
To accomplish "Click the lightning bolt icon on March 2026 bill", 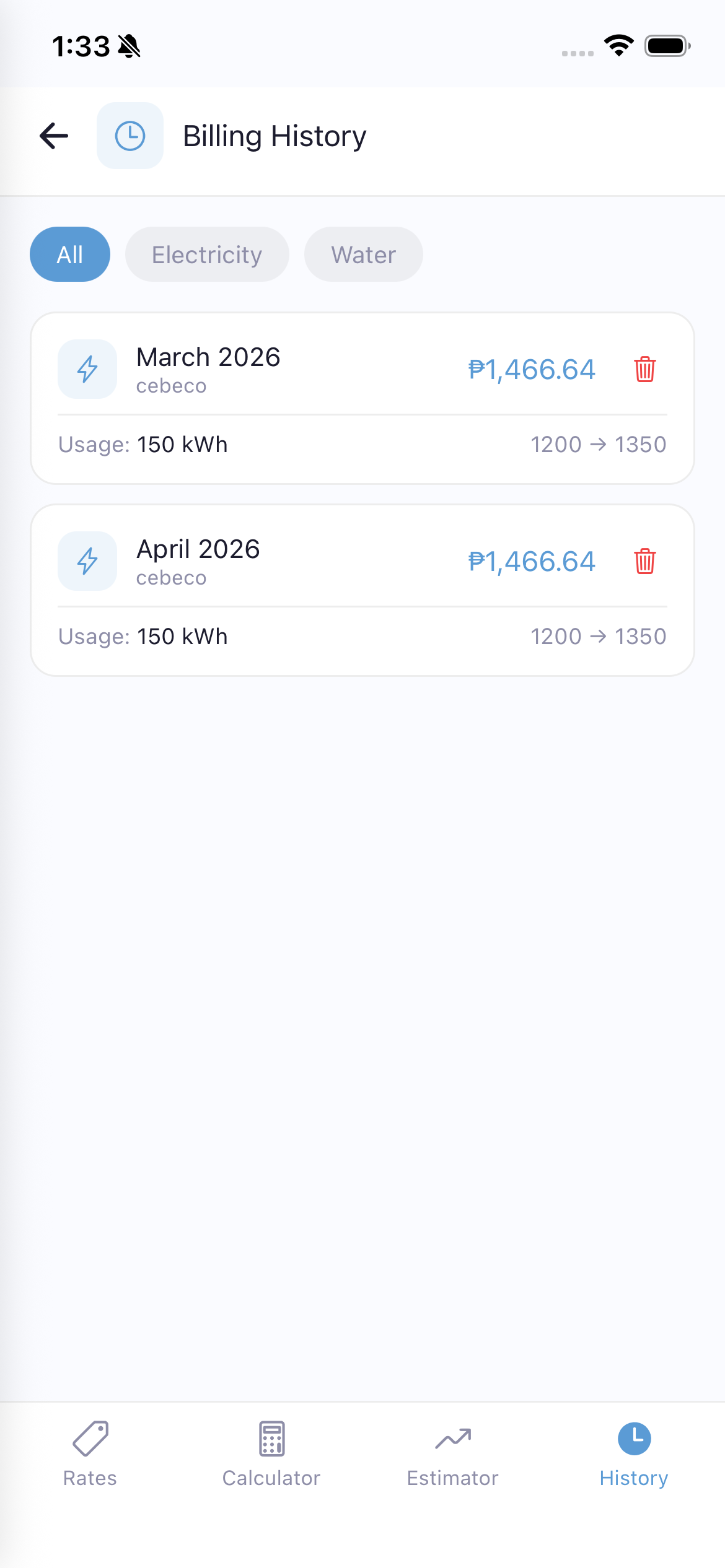I will click(87, 369).
